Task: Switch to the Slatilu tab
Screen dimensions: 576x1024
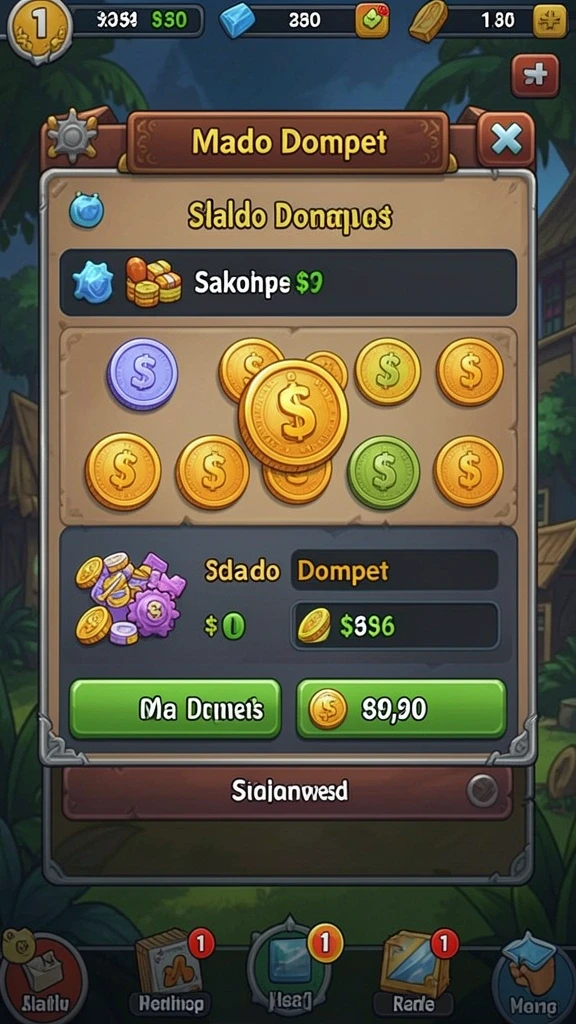Action: click(x=42, y=980)
